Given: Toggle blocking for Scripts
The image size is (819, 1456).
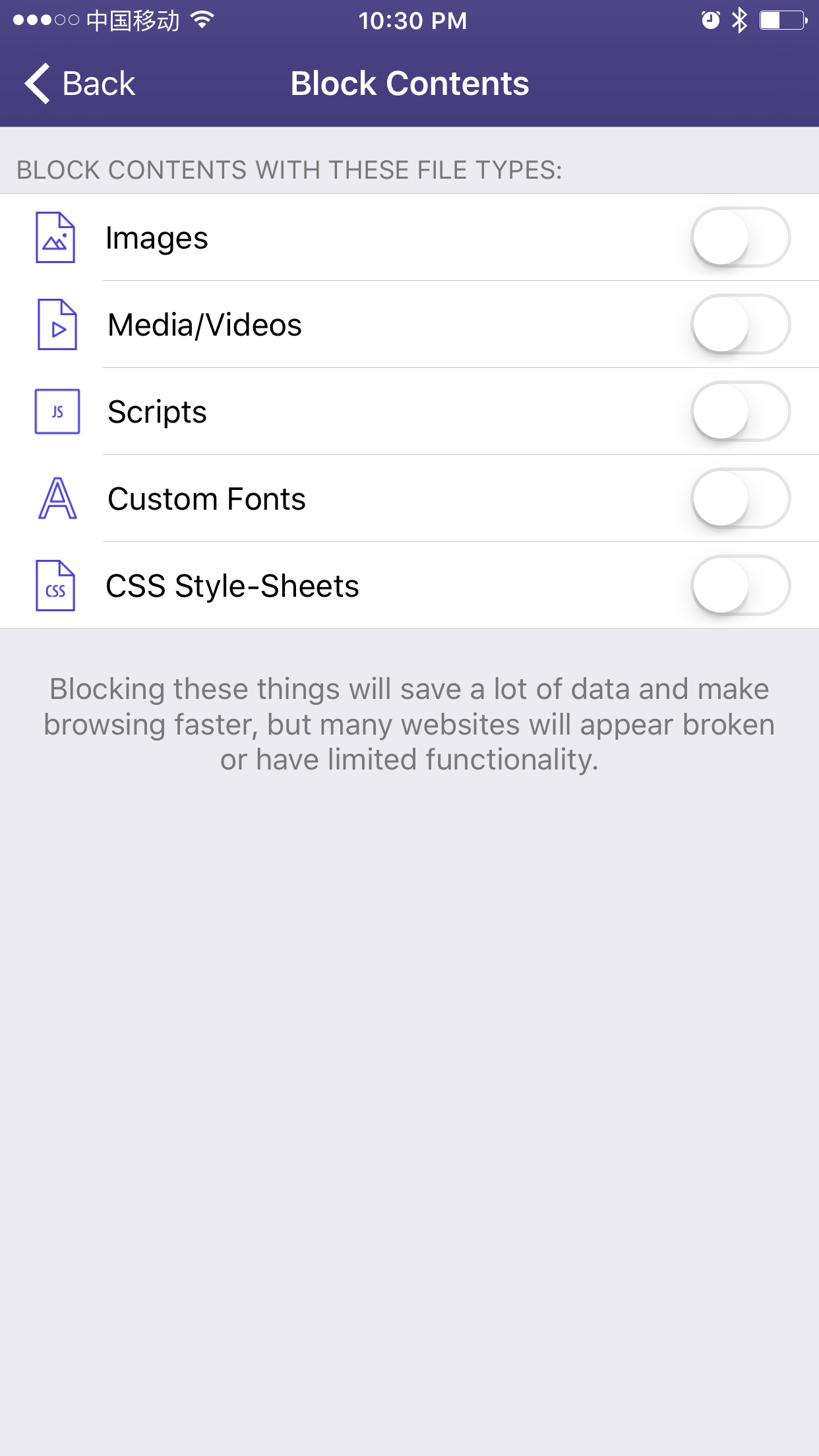Looking at the screenshot, I should 740,411.
